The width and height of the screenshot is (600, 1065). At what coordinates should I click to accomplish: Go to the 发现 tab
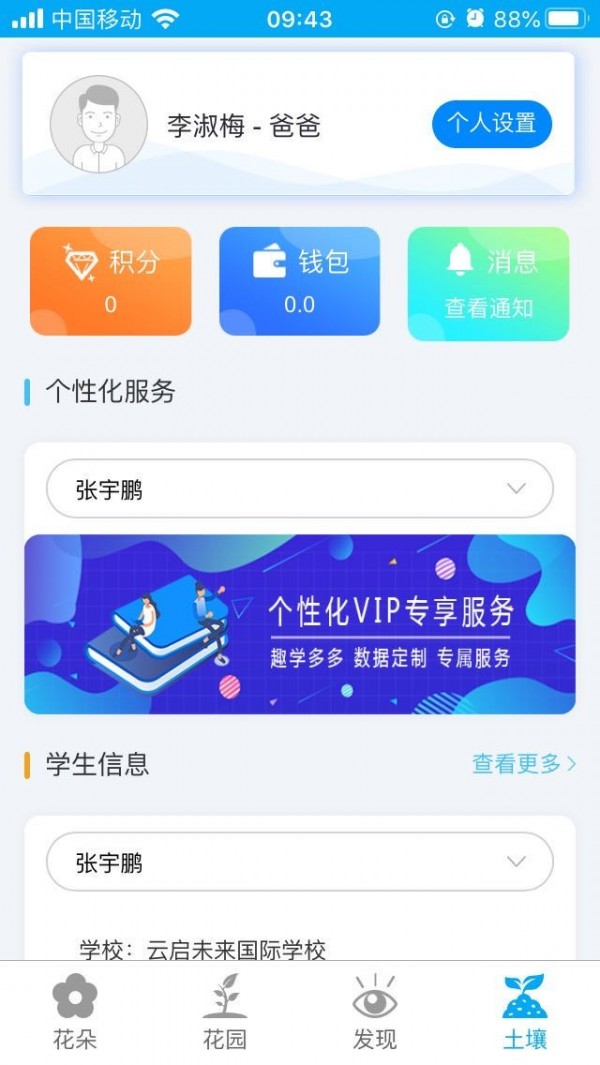(375, 1012)
